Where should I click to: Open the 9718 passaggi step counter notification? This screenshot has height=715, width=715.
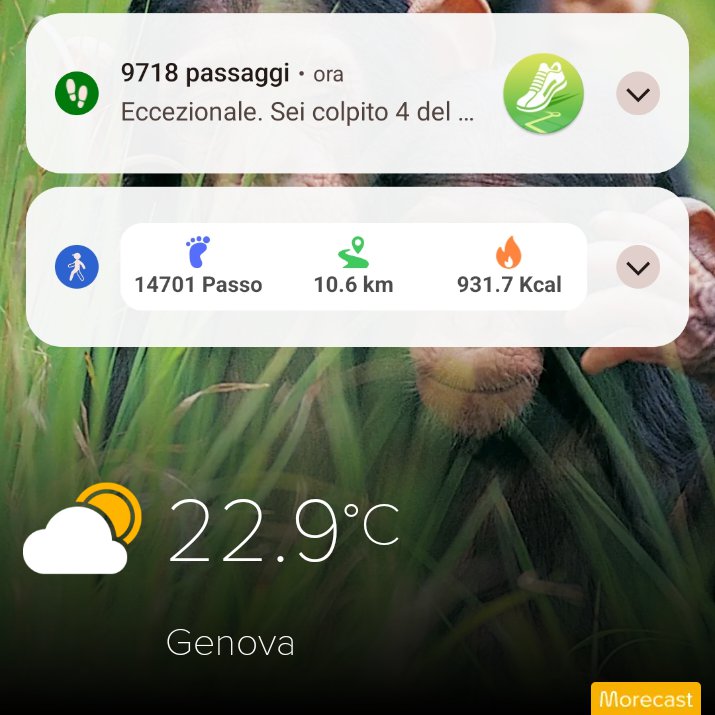357,93
